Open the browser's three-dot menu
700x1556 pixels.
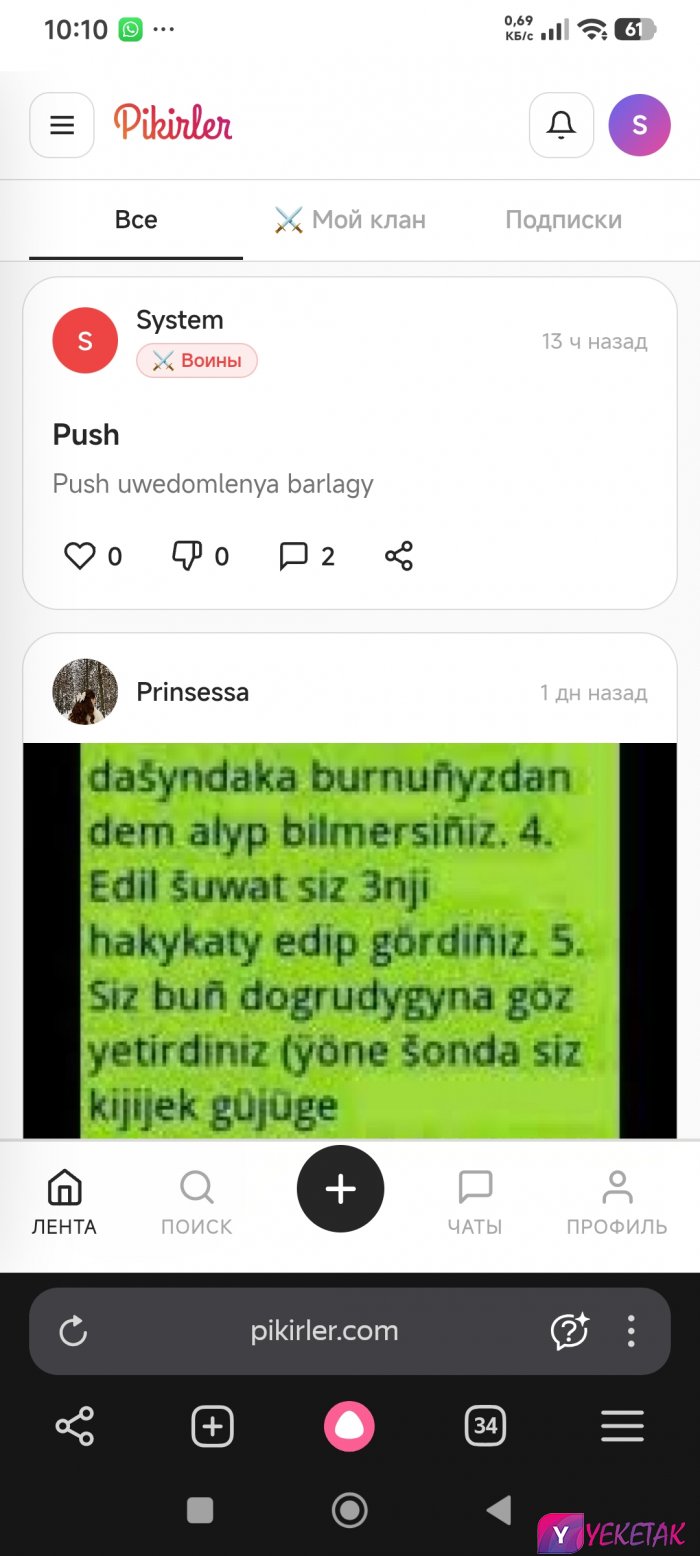(x=631, y=1331)
